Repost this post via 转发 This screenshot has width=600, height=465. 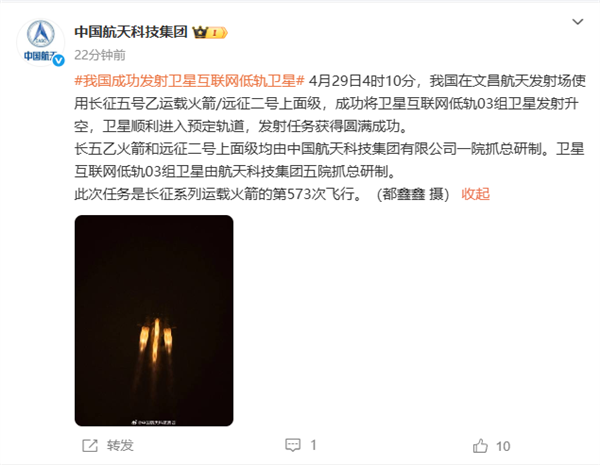pos(108,445)
